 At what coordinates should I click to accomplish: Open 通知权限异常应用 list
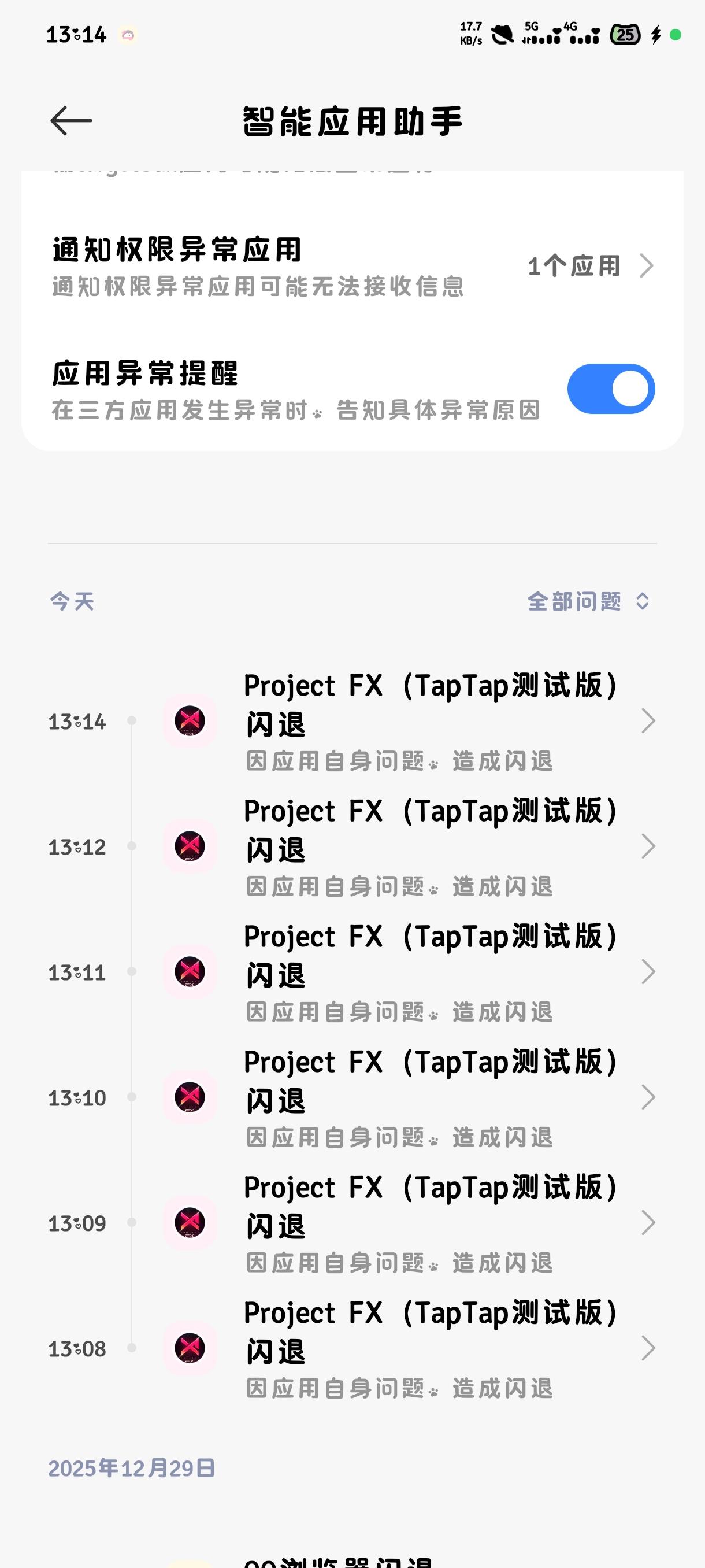coord(353,267)
